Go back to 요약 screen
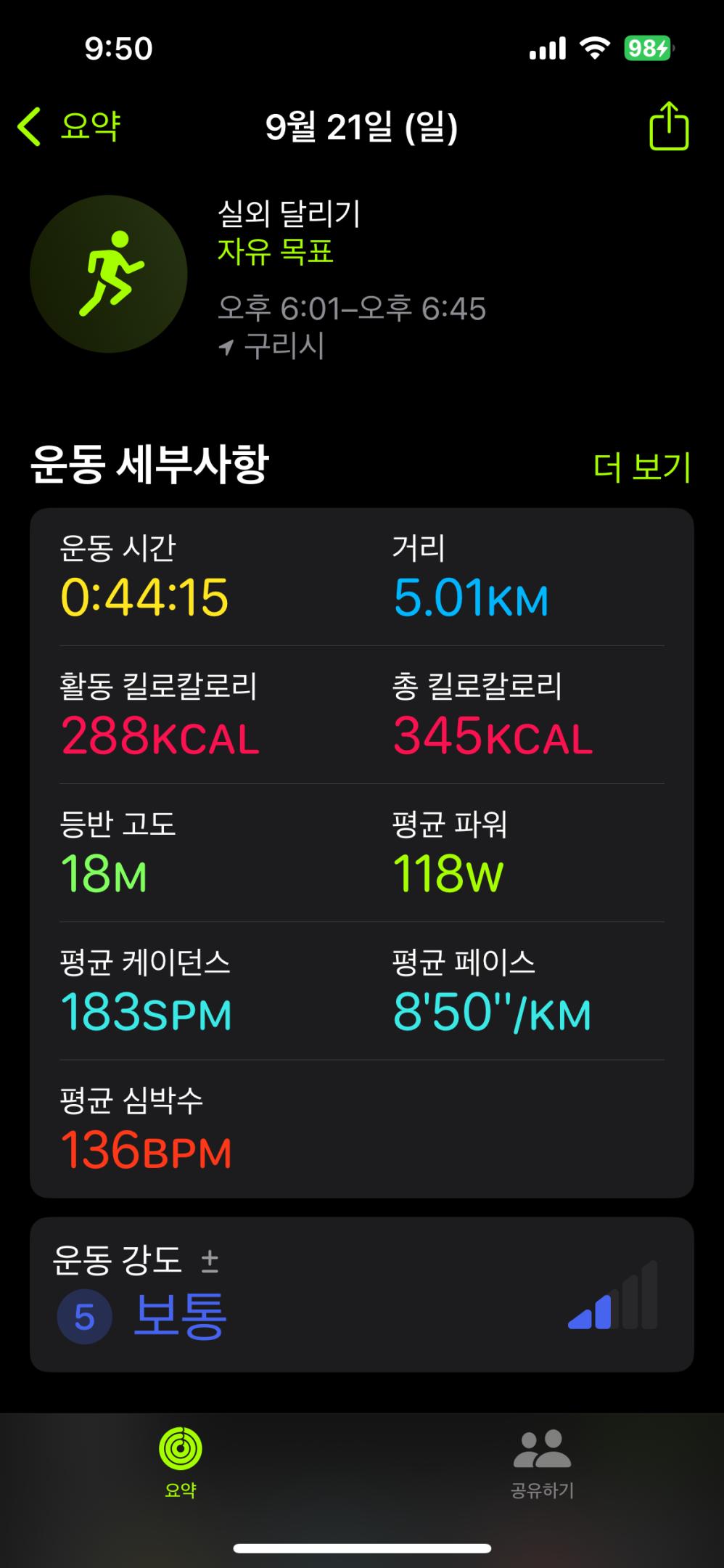The height and width of the screenshot is (1568, 724). click(69, 126)
